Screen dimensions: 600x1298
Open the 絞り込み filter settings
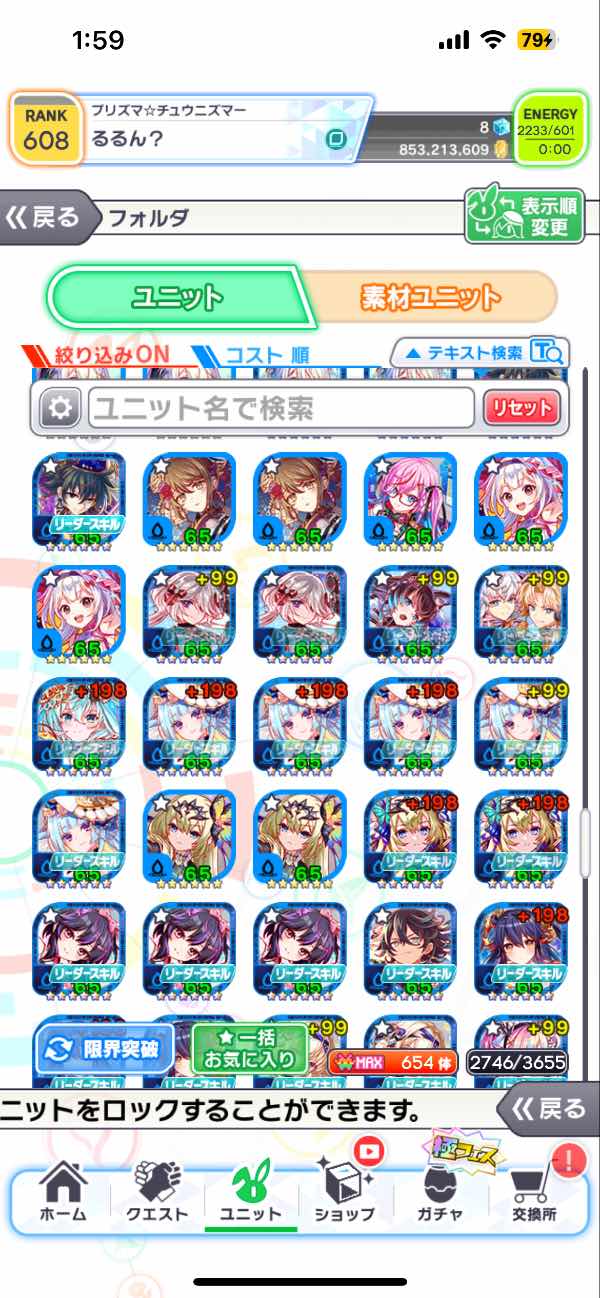pos(98,354)
